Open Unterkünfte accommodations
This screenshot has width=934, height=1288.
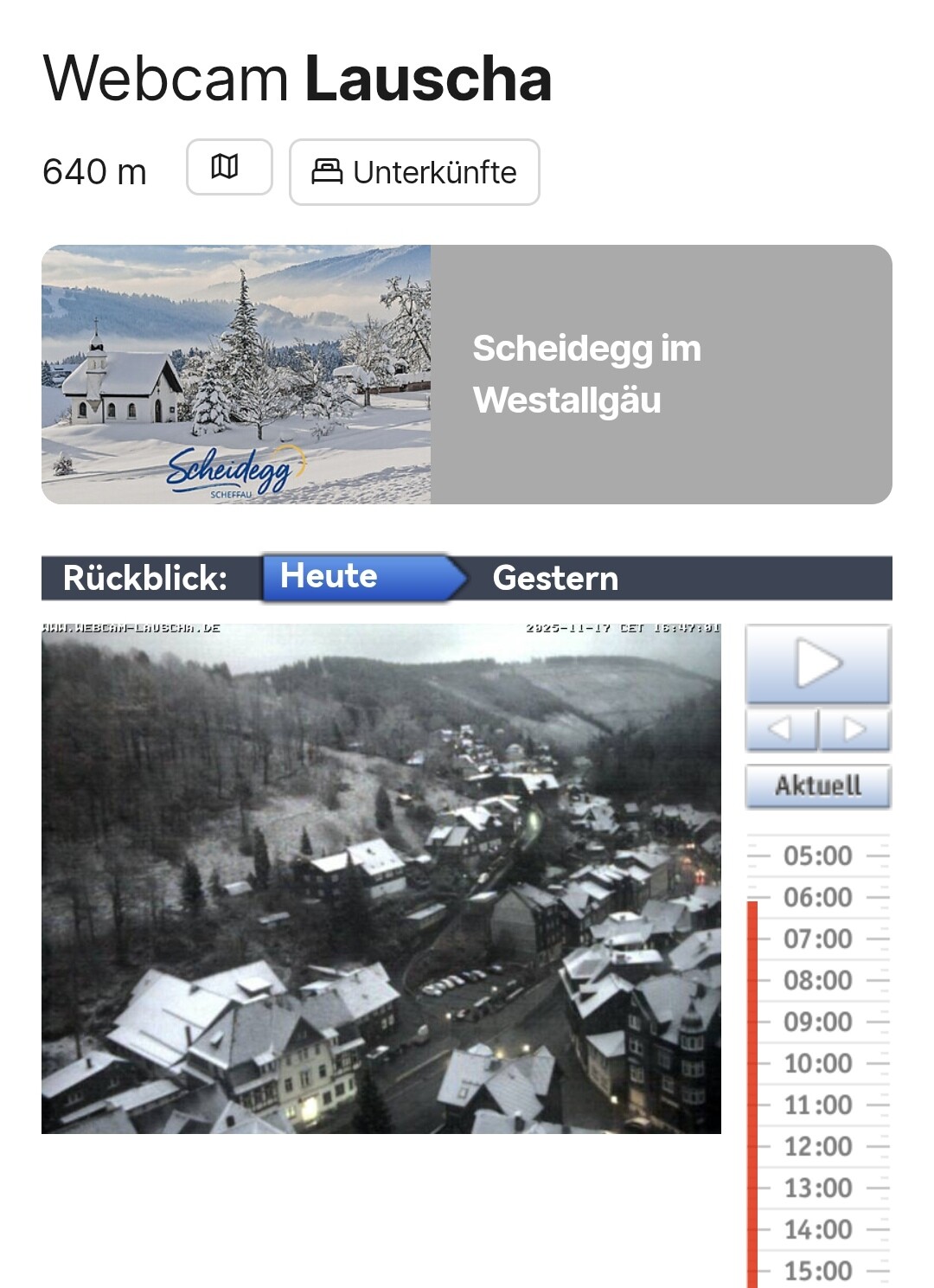pos(414,172)
